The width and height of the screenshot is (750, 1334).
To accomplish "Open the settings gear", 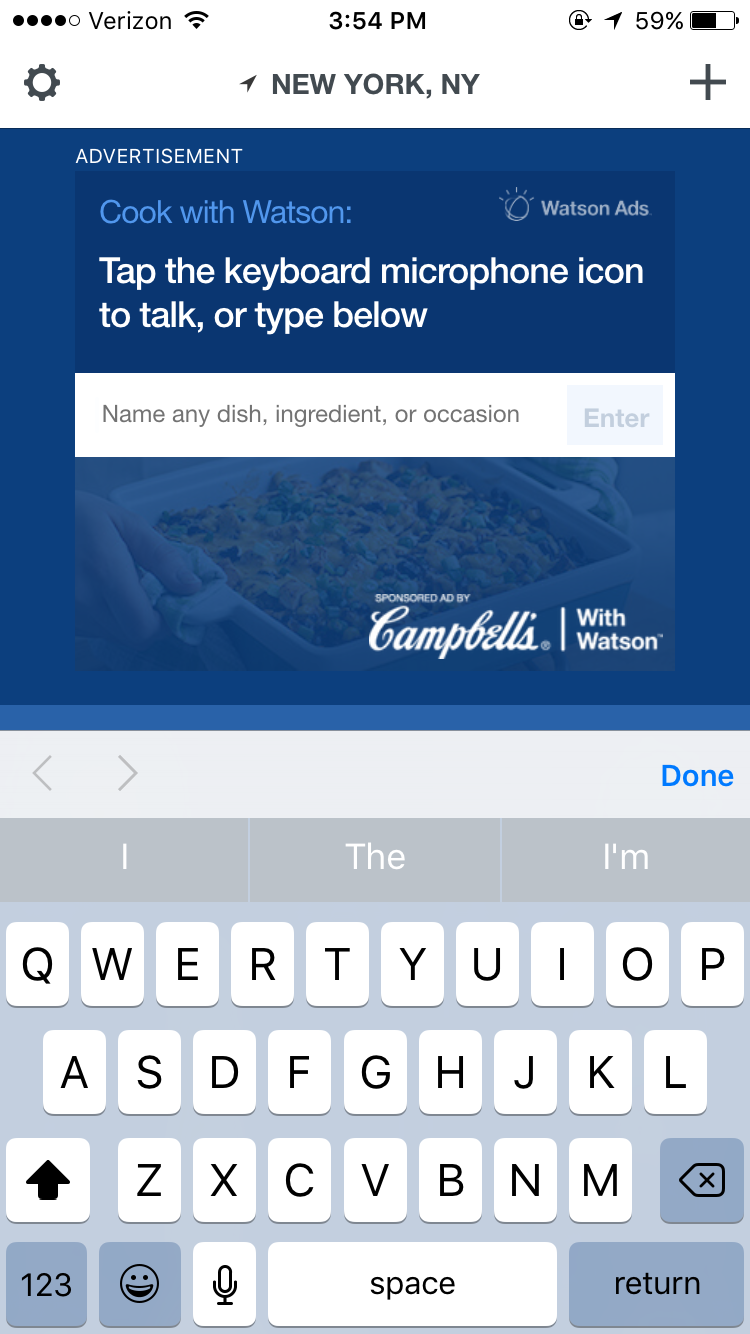I will [42, 83].
